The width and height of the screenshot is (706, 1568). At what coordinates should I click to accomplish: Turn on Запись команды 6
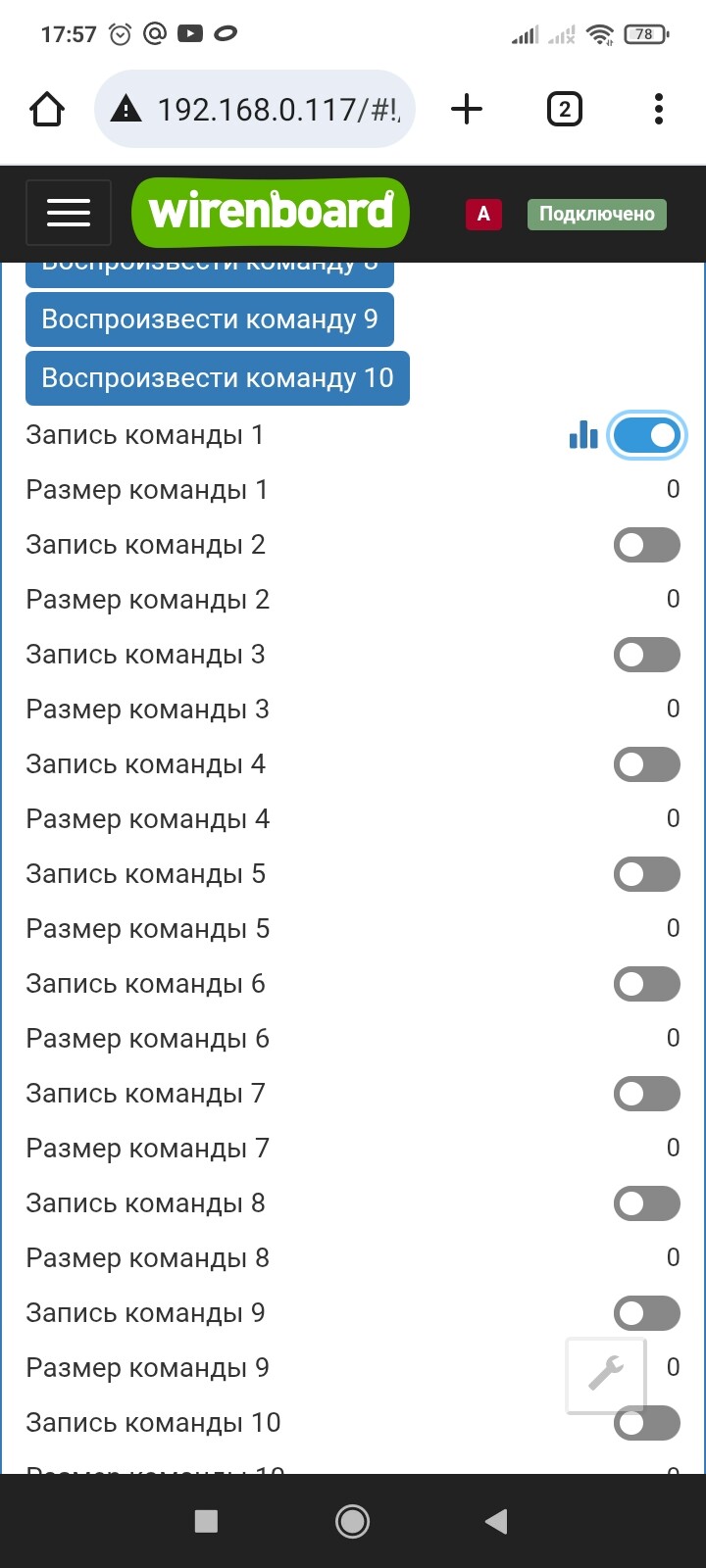pos(647,984)
